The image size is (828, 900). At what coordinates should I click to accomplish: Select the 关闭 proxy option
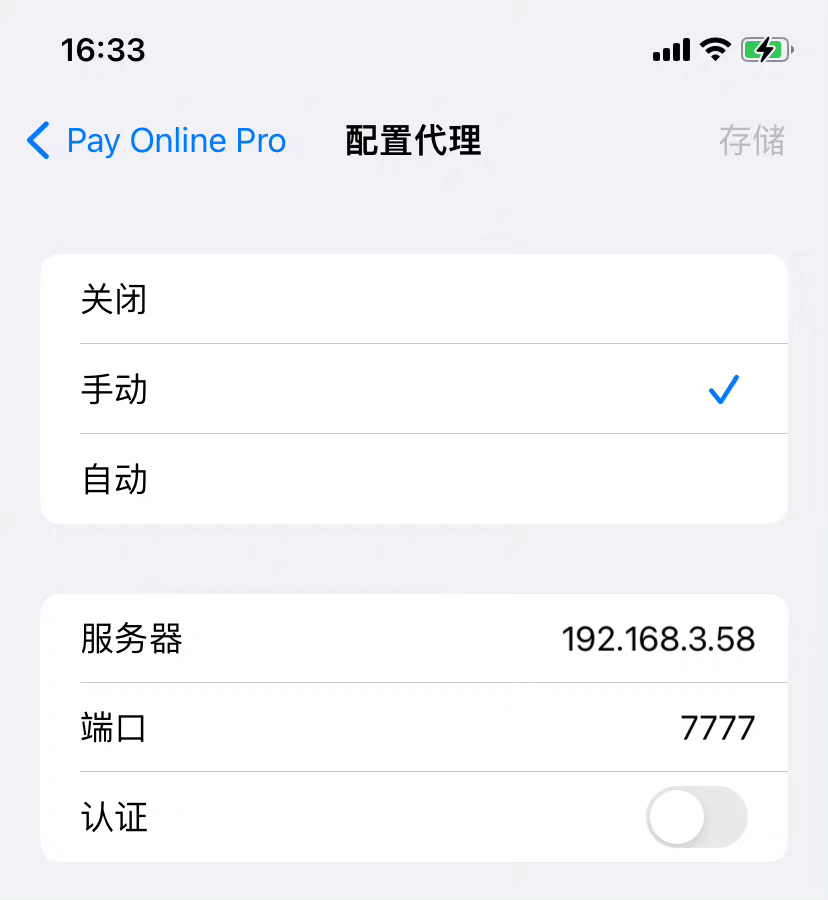point(414,299)
